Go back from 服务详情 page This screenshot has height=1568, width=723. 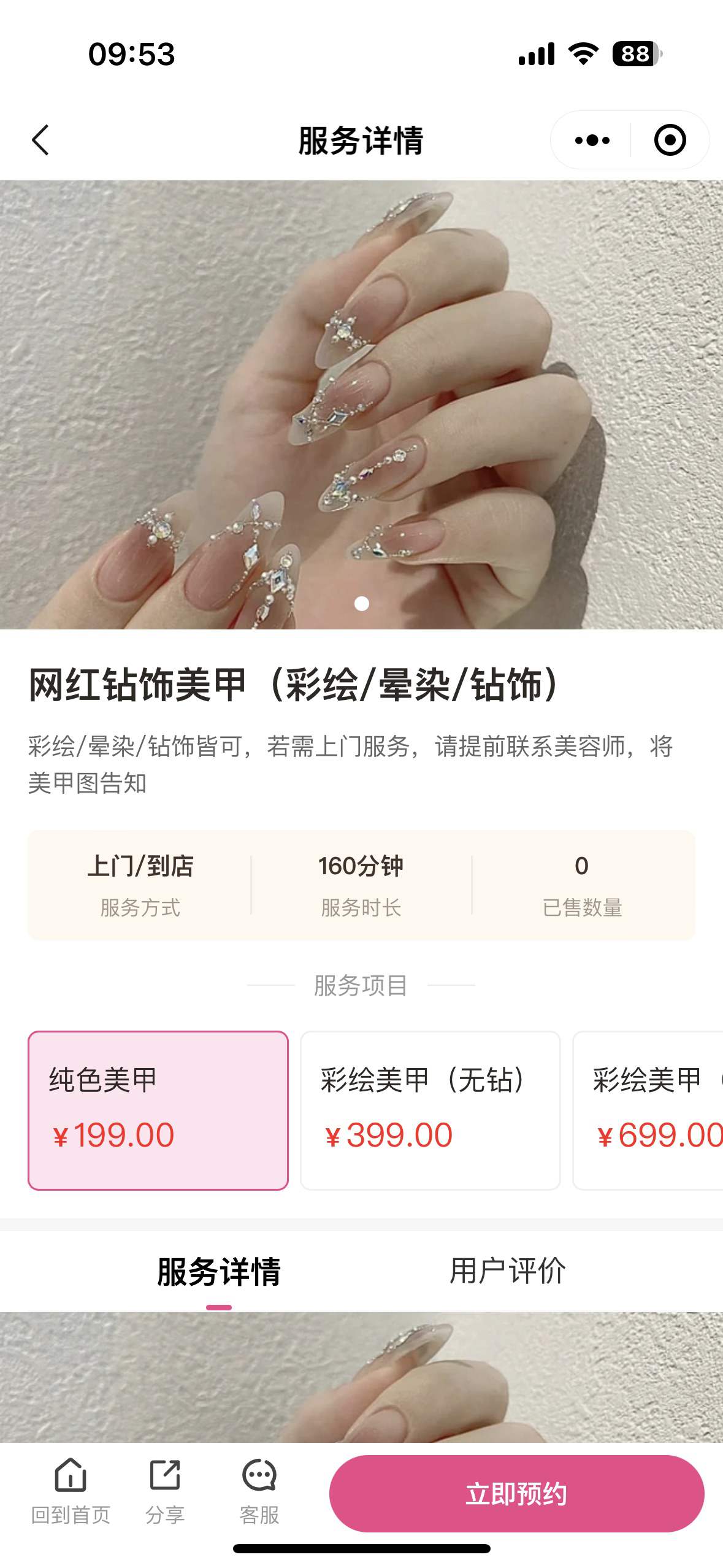pos(40,140)
